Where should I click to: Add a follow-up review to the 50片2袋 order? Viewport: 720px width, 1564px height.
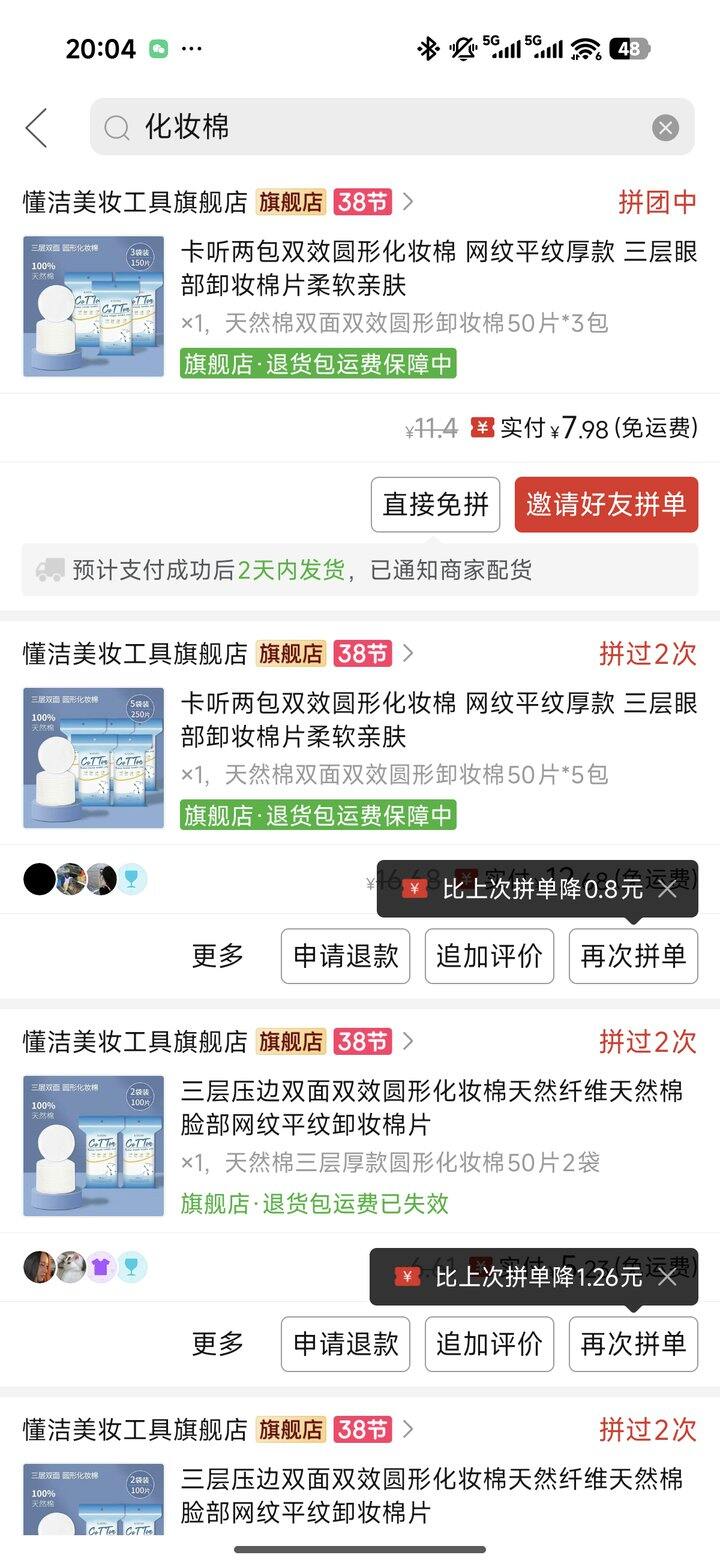point(489,1344)
